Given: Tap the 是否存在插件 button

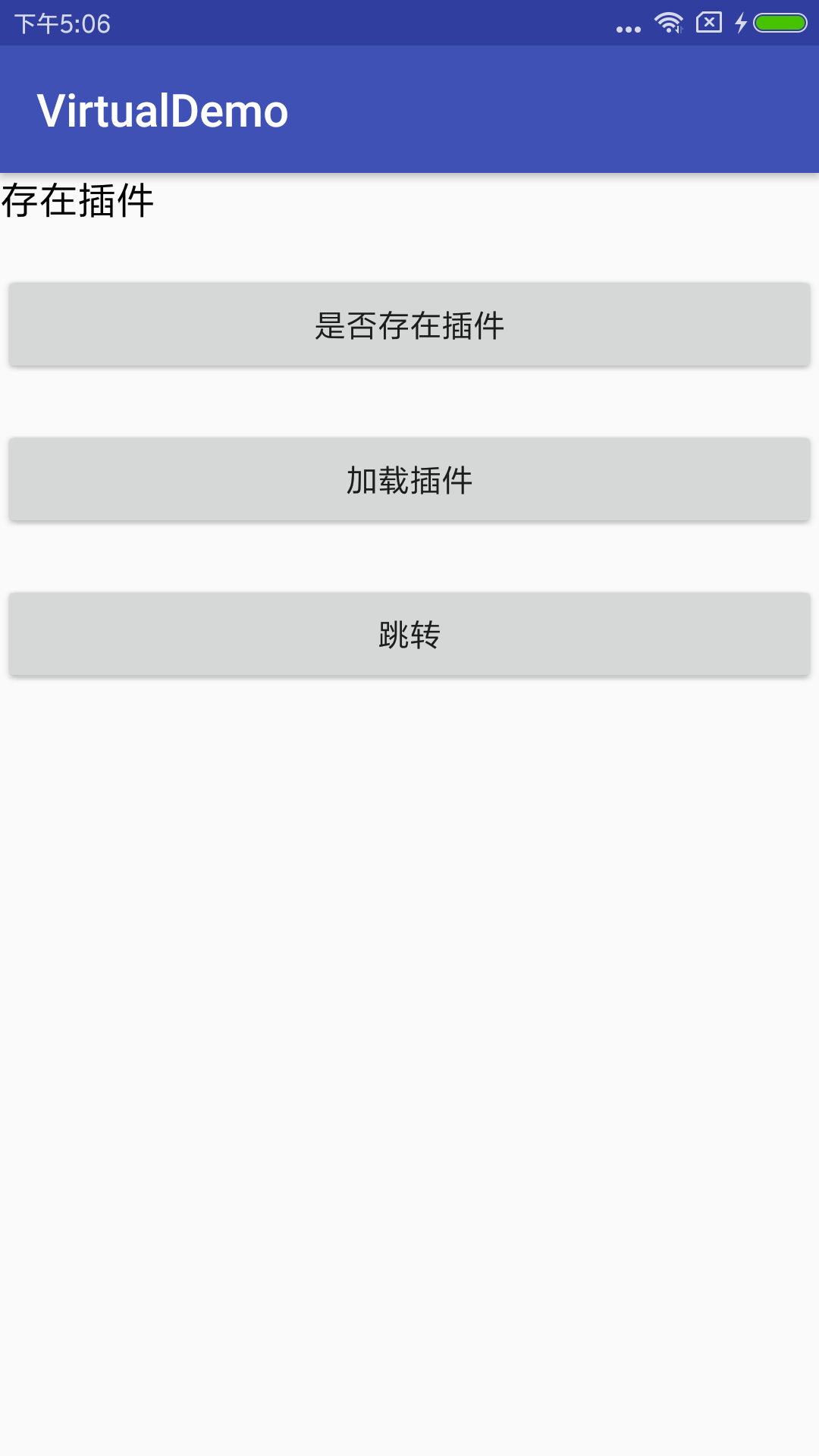Looking at the screenshot, I should (409, 325).
